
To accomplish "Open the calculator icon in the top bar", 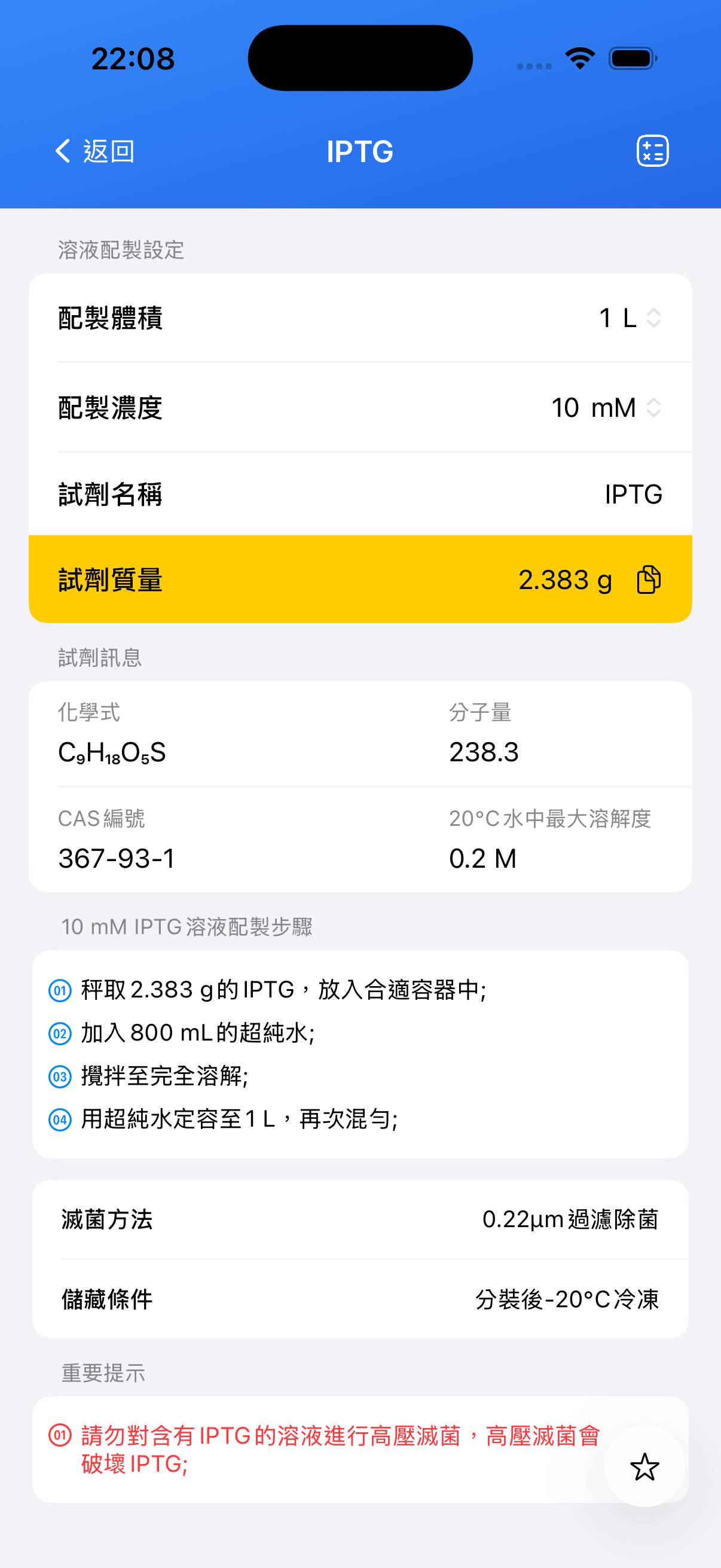I will tap(652, 151).
